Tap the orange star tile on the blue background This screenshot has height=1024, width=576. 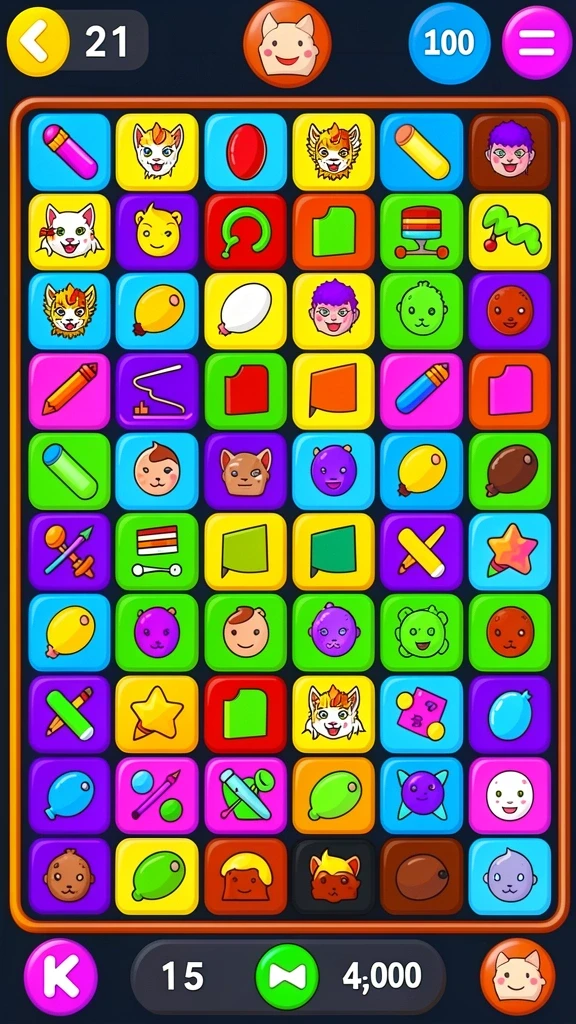click(509, 552)
